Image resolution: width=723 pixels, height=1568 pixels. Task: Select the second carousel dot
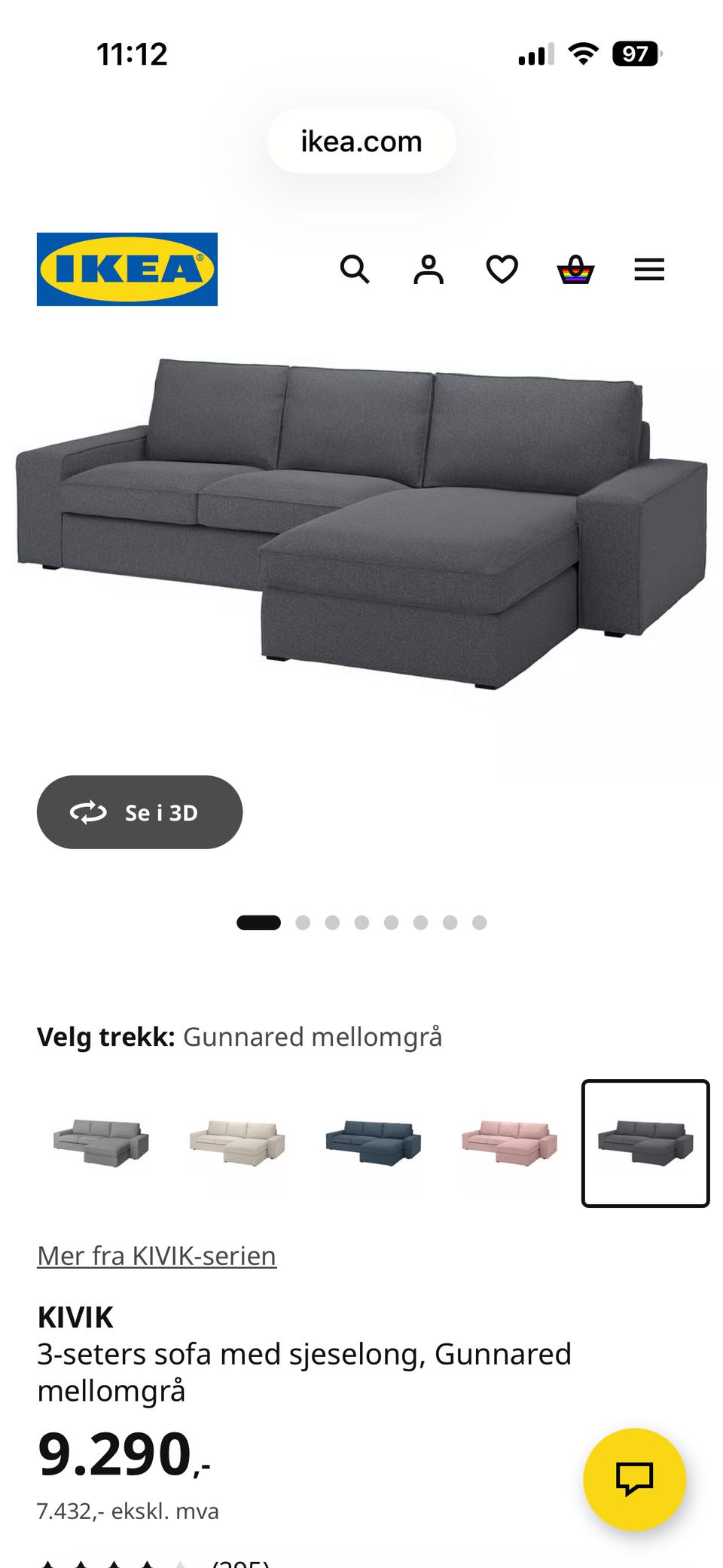304,922
